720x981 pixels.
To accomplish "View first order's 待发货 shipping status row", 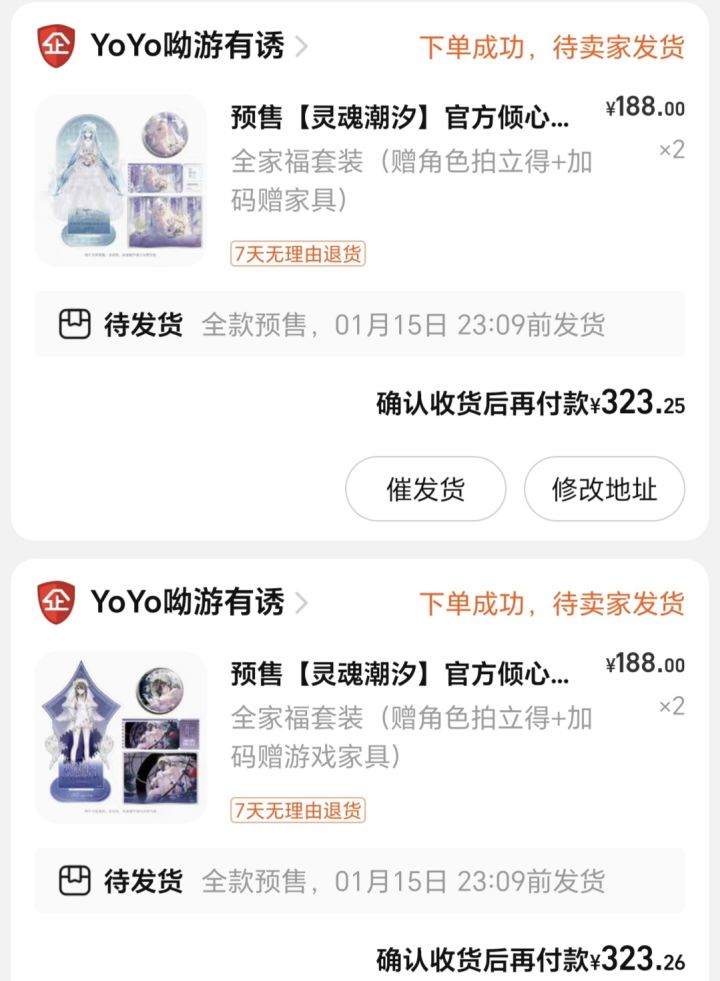I will coord(359,324).
